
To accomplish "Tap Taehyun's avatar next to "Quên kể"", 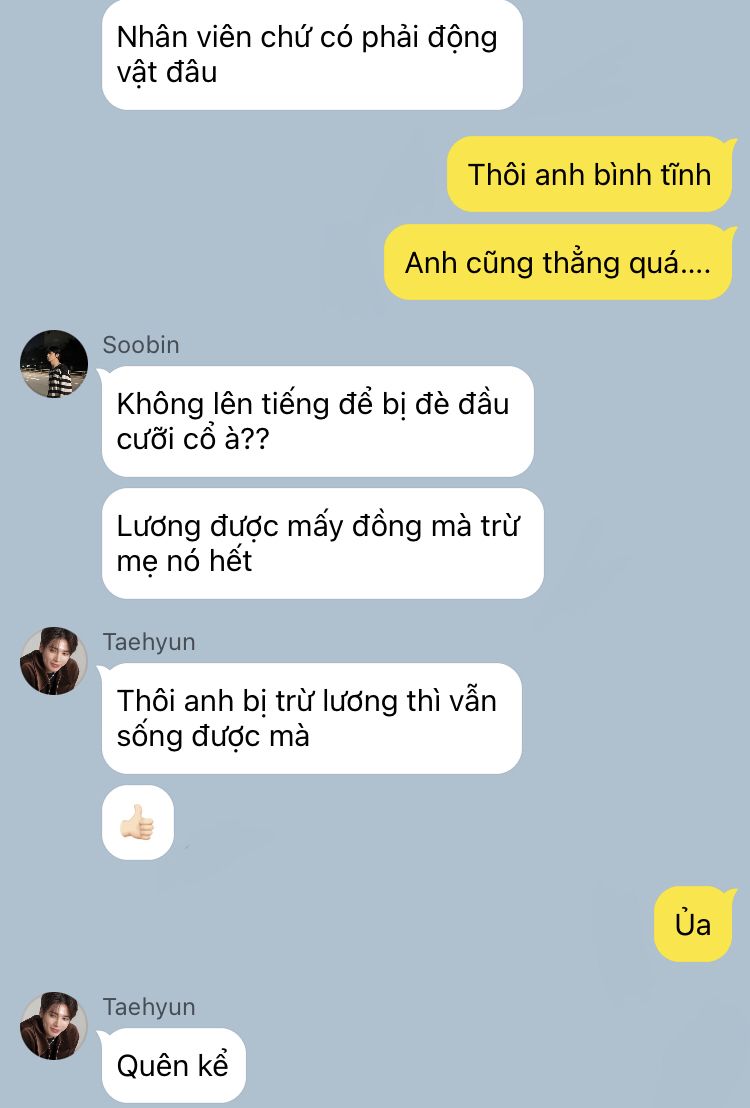I will [54, 1026].
